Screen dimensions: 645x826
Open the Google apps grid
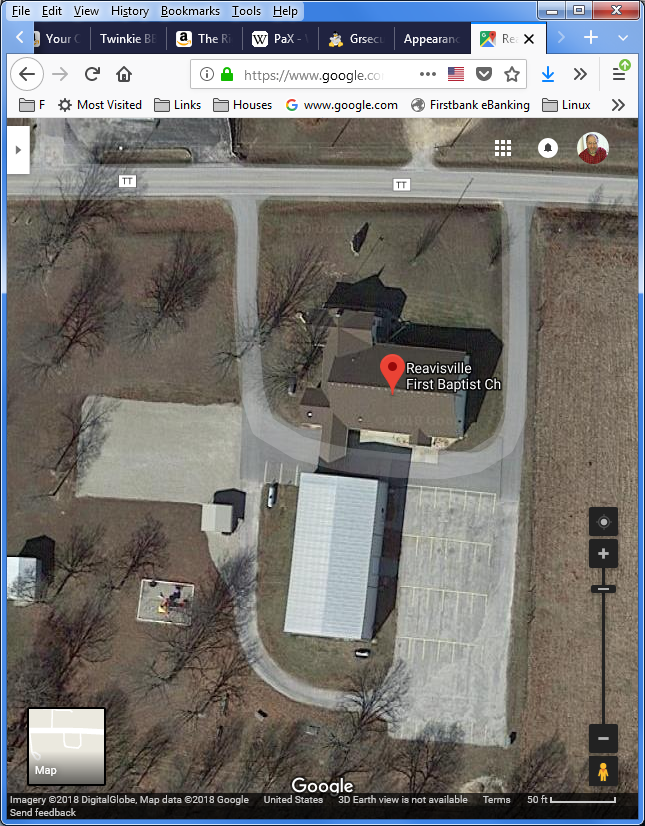[x=503, y=148]
